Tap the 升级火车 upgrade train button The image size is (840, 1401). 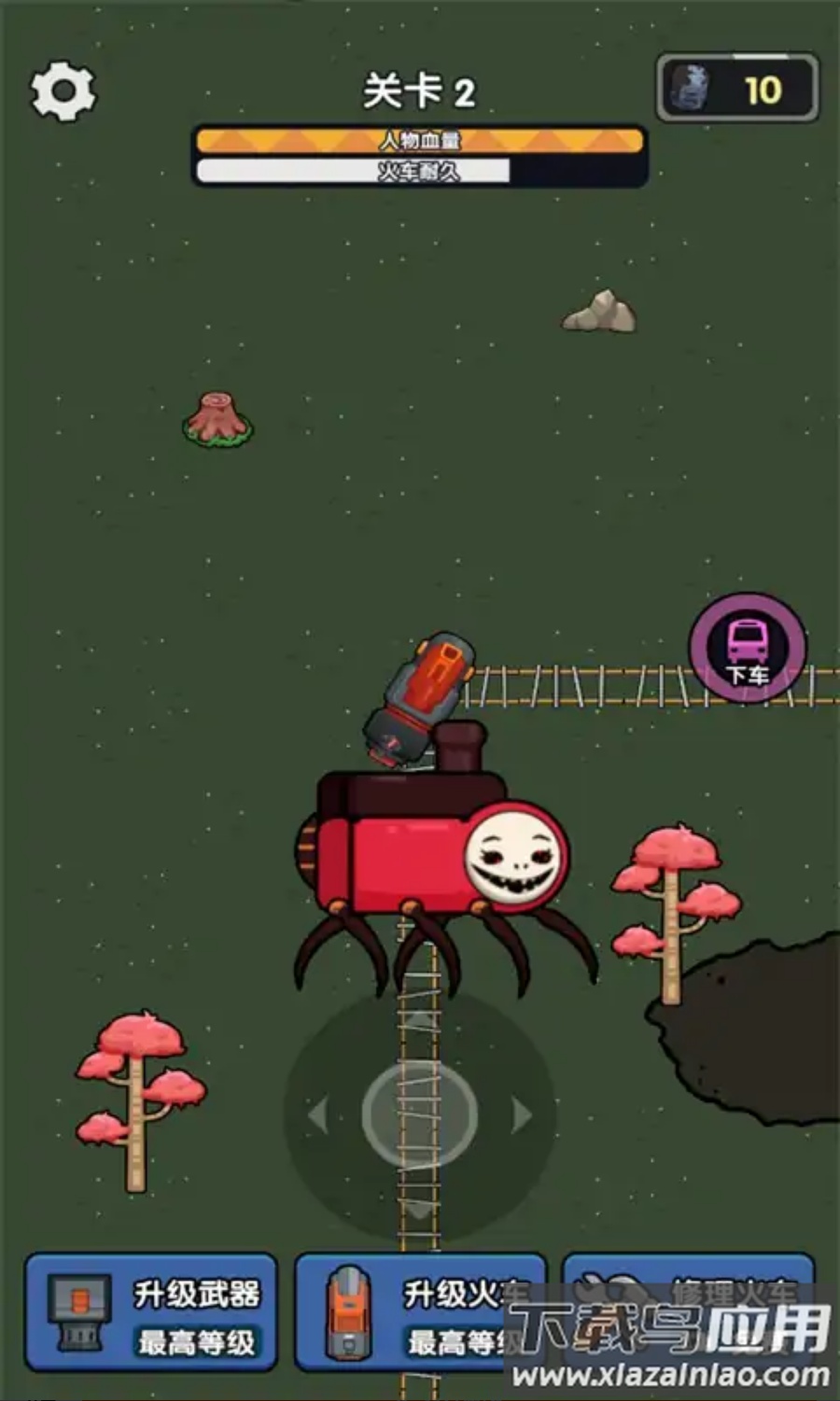(x=420, y=1311)
